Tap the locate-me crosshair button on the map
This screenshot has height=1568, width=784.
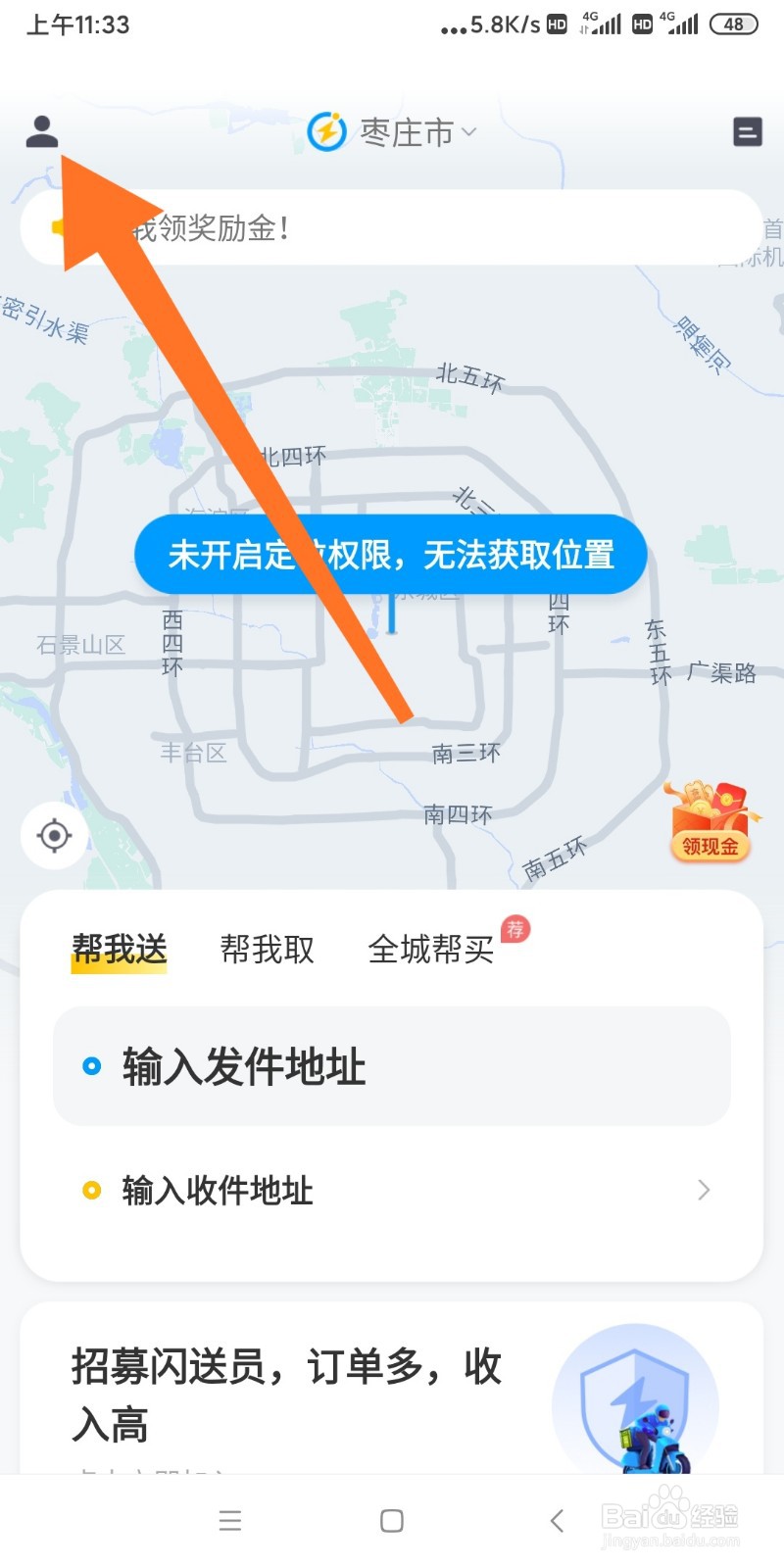click(x=54, y=836)
